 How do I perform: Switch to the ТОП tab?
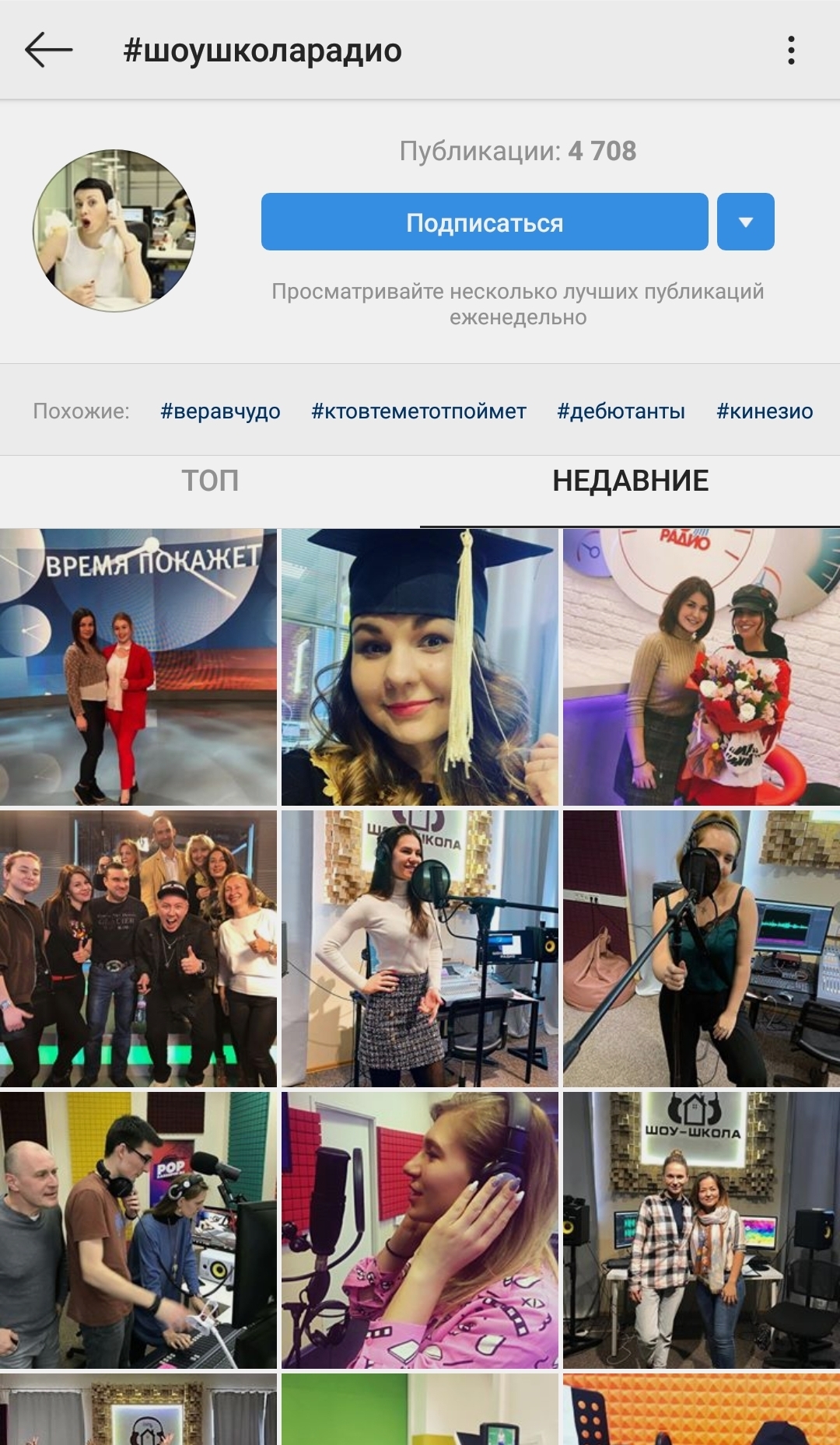pos(210,481)
